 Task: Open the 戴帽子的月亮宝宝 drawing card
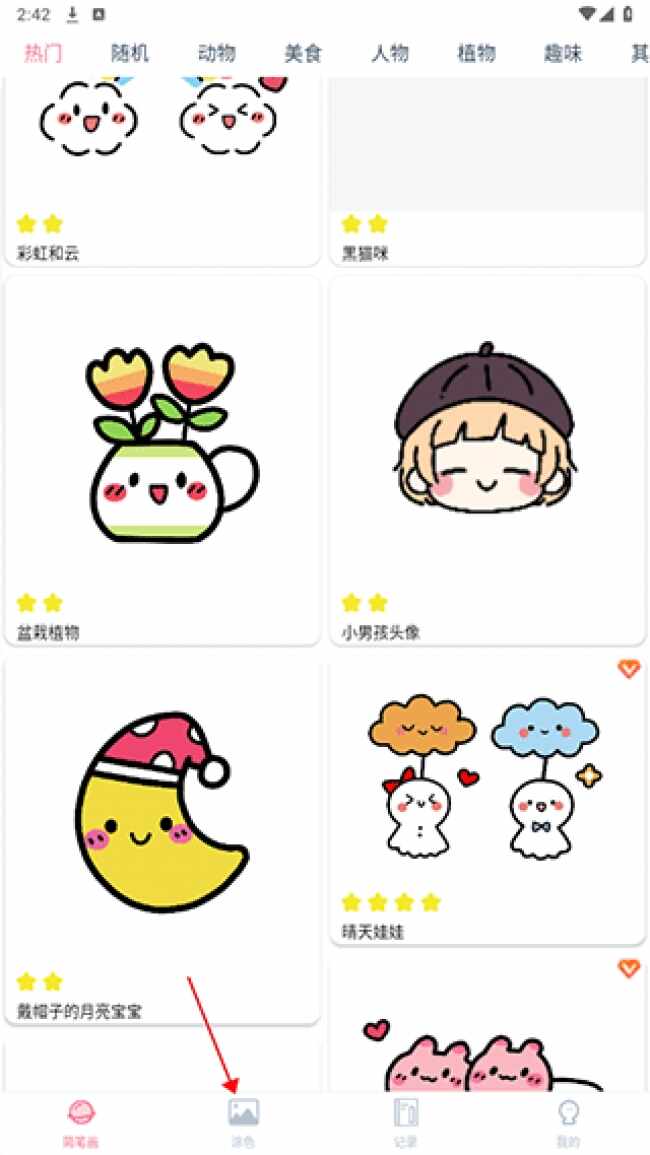click(x=162, y=840)
